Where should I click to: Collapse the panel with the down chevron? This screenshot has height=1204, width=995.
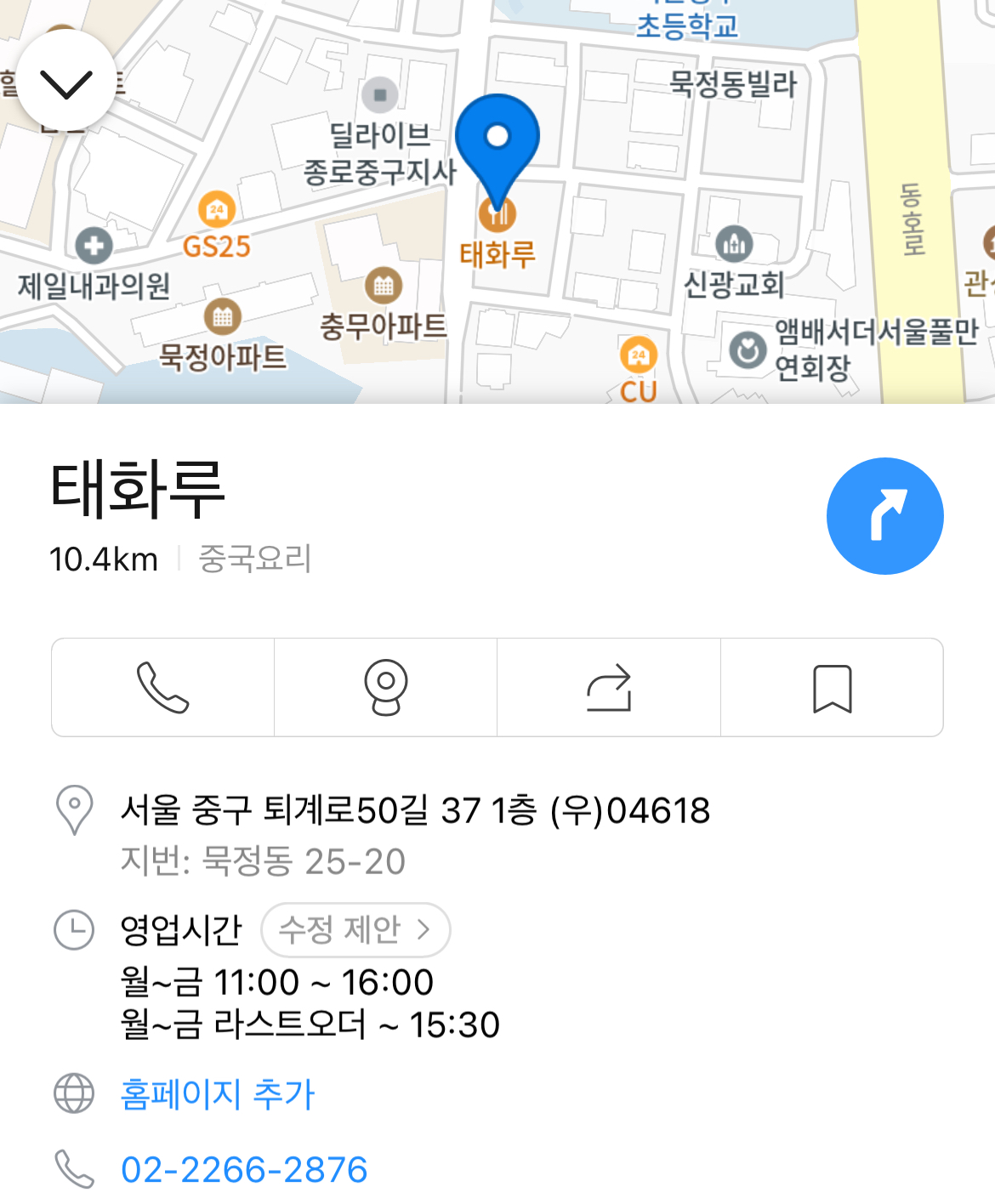point(65,81)
